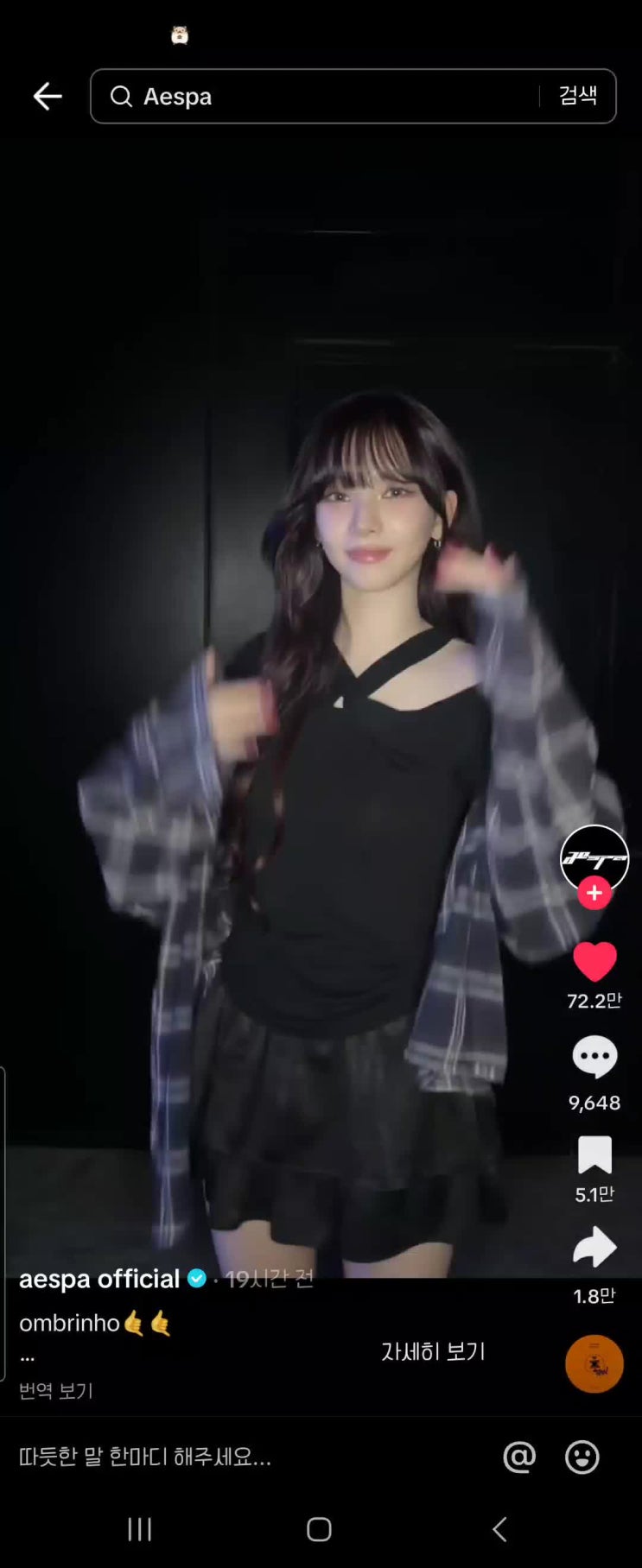Tap 번역 보기 to translate caption

point(56,1391)
